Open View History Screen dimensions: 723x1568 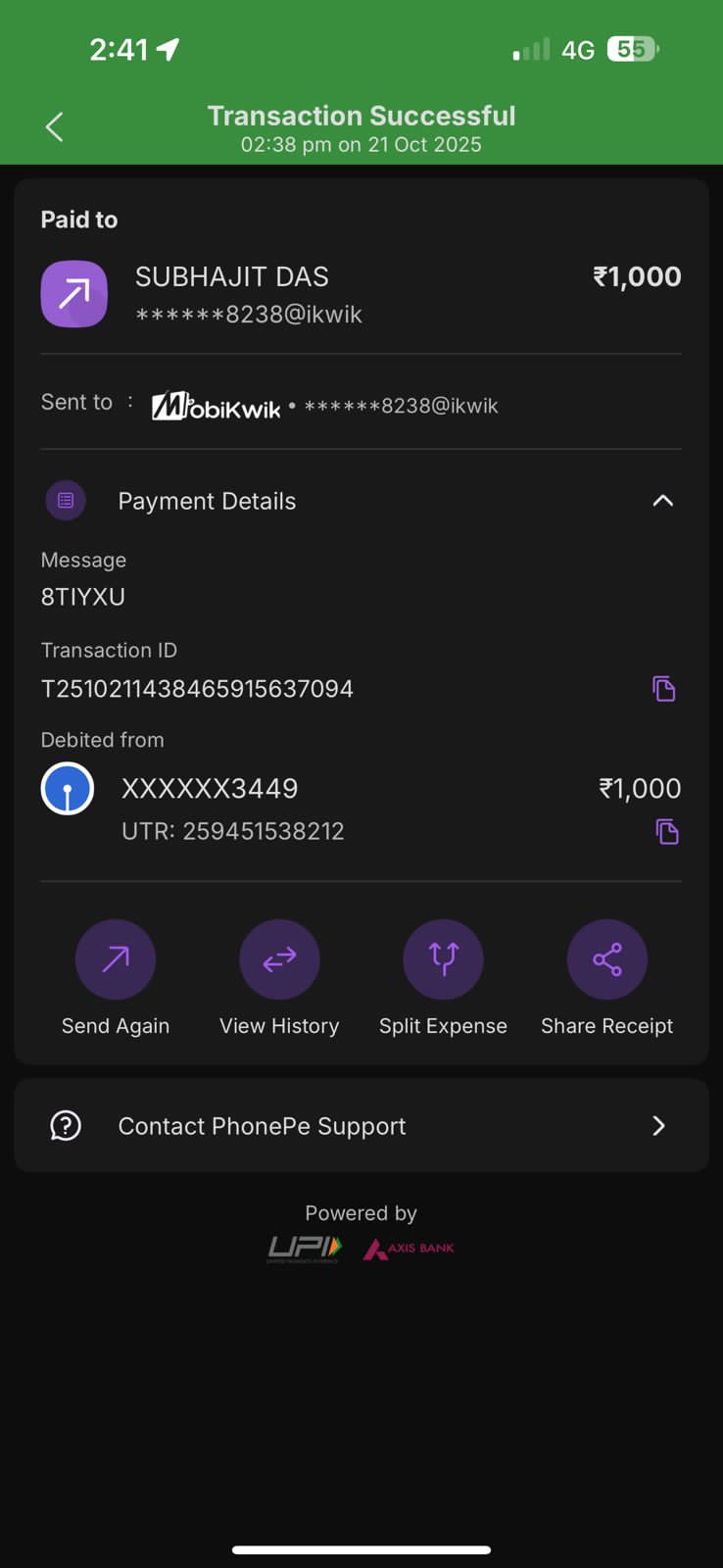point(279,959)
